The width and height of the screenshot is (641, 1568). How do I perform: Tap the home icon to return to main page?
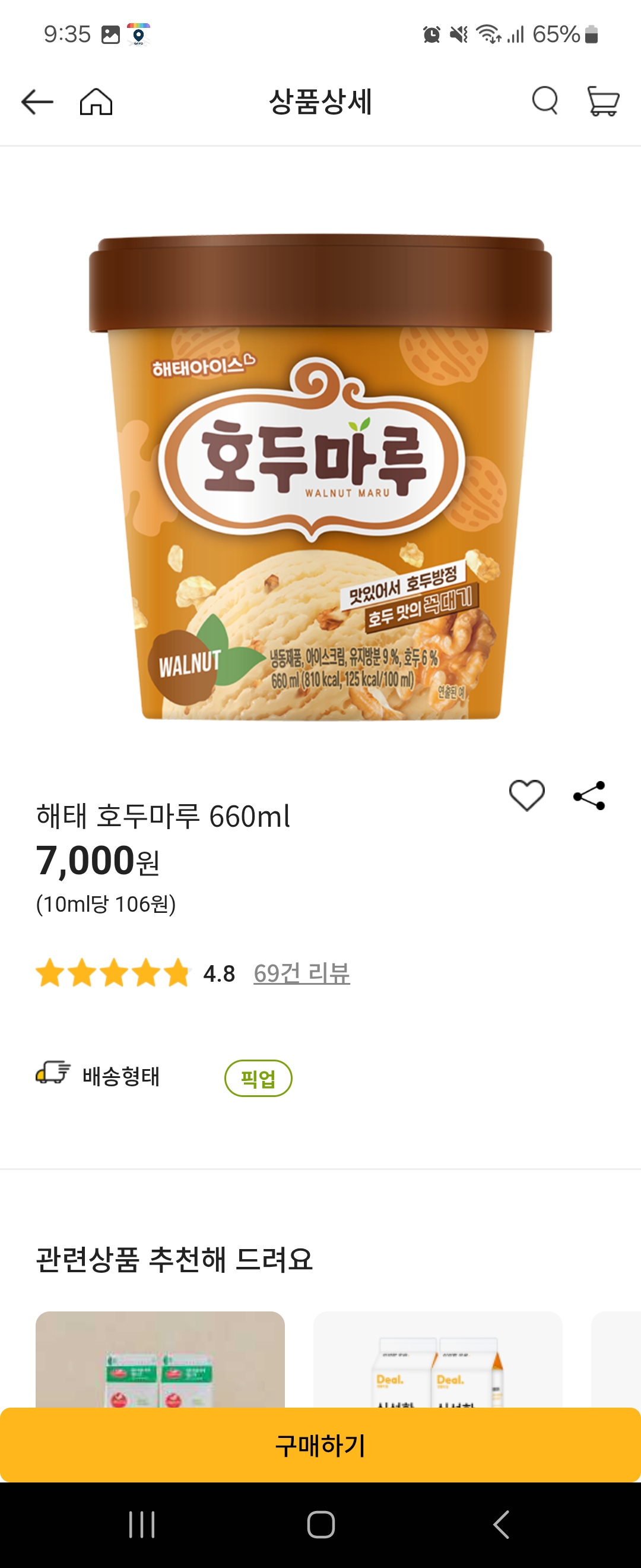pyautogui.click(x=97, y=101)
